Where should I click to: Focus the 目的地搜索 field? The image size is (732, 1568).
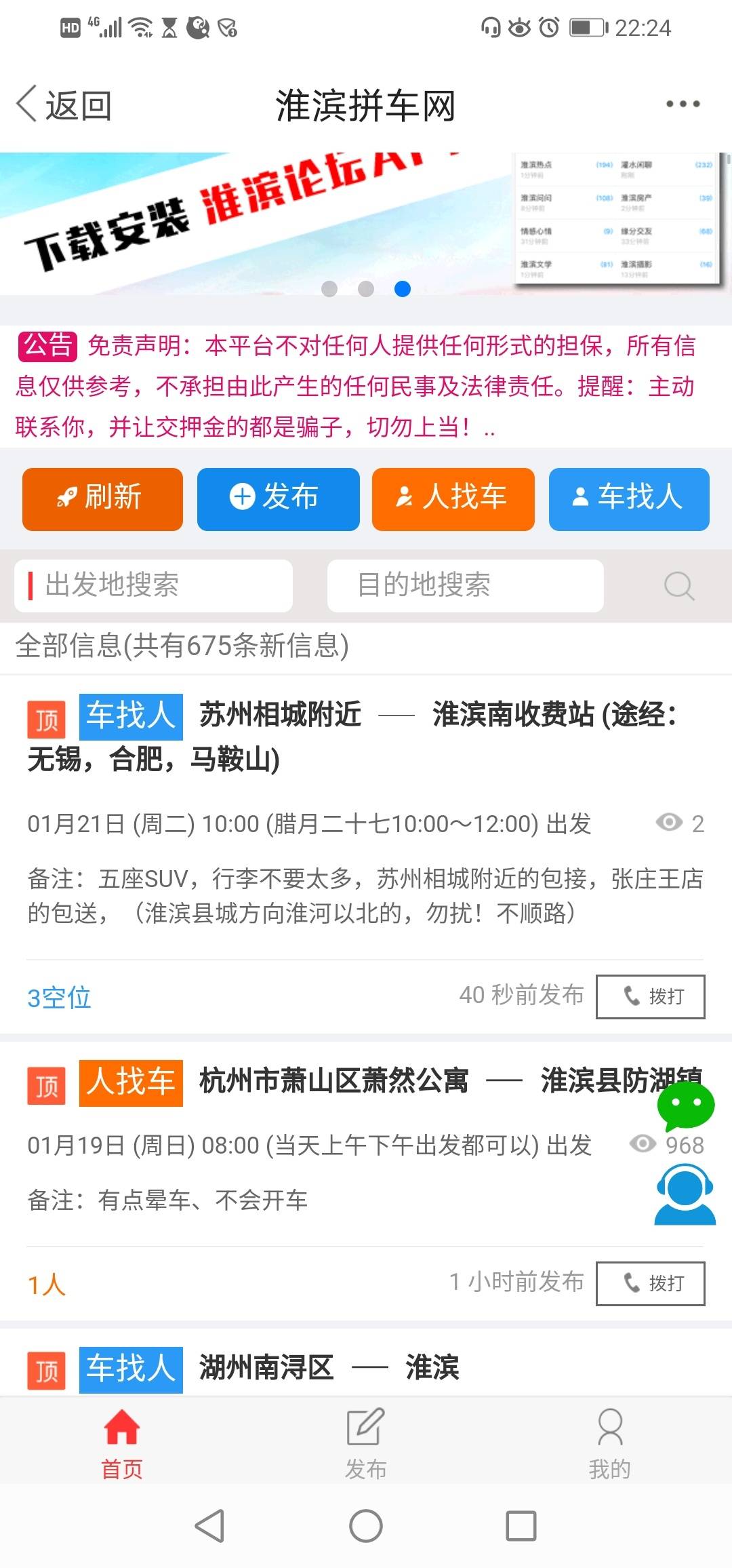point(465,585)
